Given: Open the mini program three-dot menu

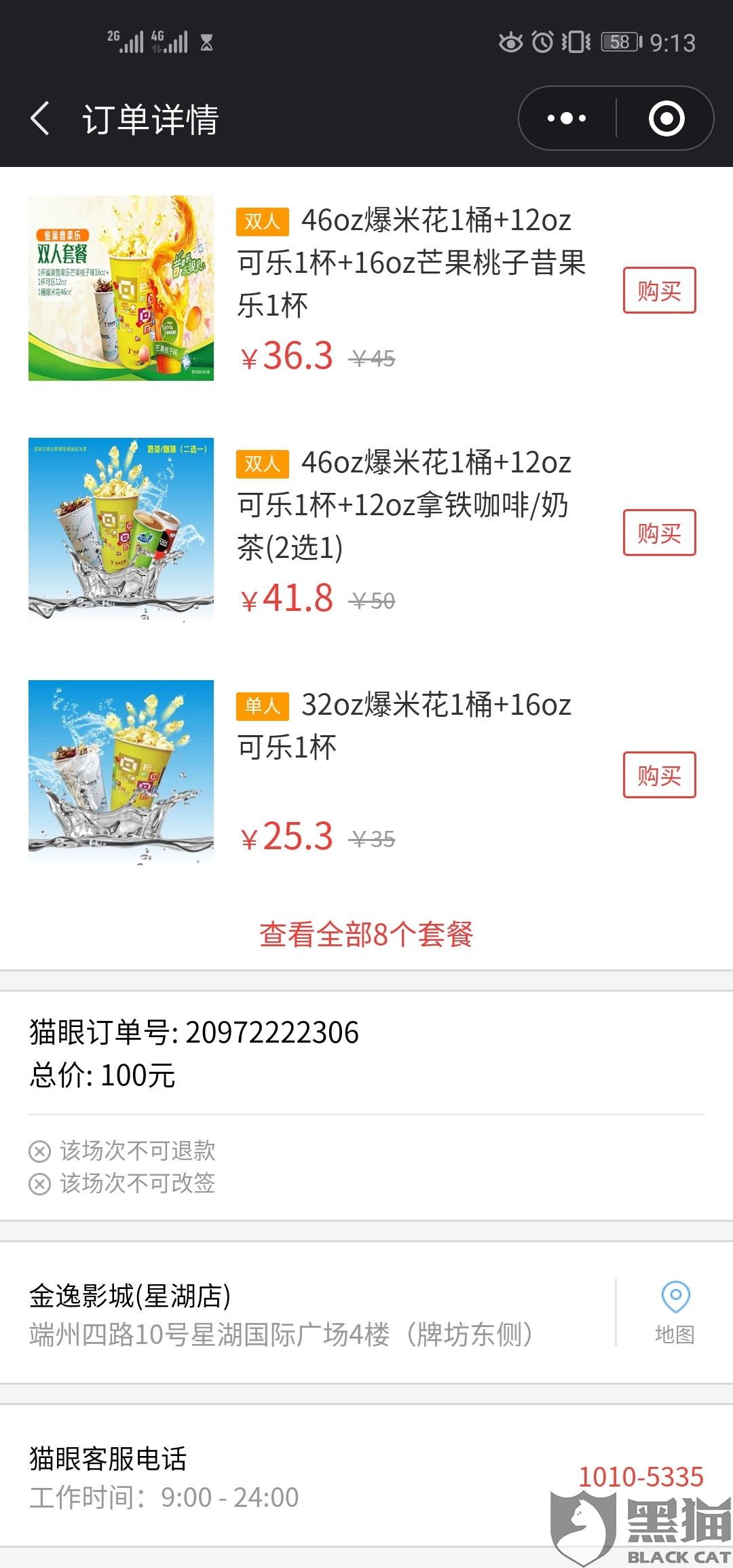Looking at the screenshot, I should click(x=567, y=119).
